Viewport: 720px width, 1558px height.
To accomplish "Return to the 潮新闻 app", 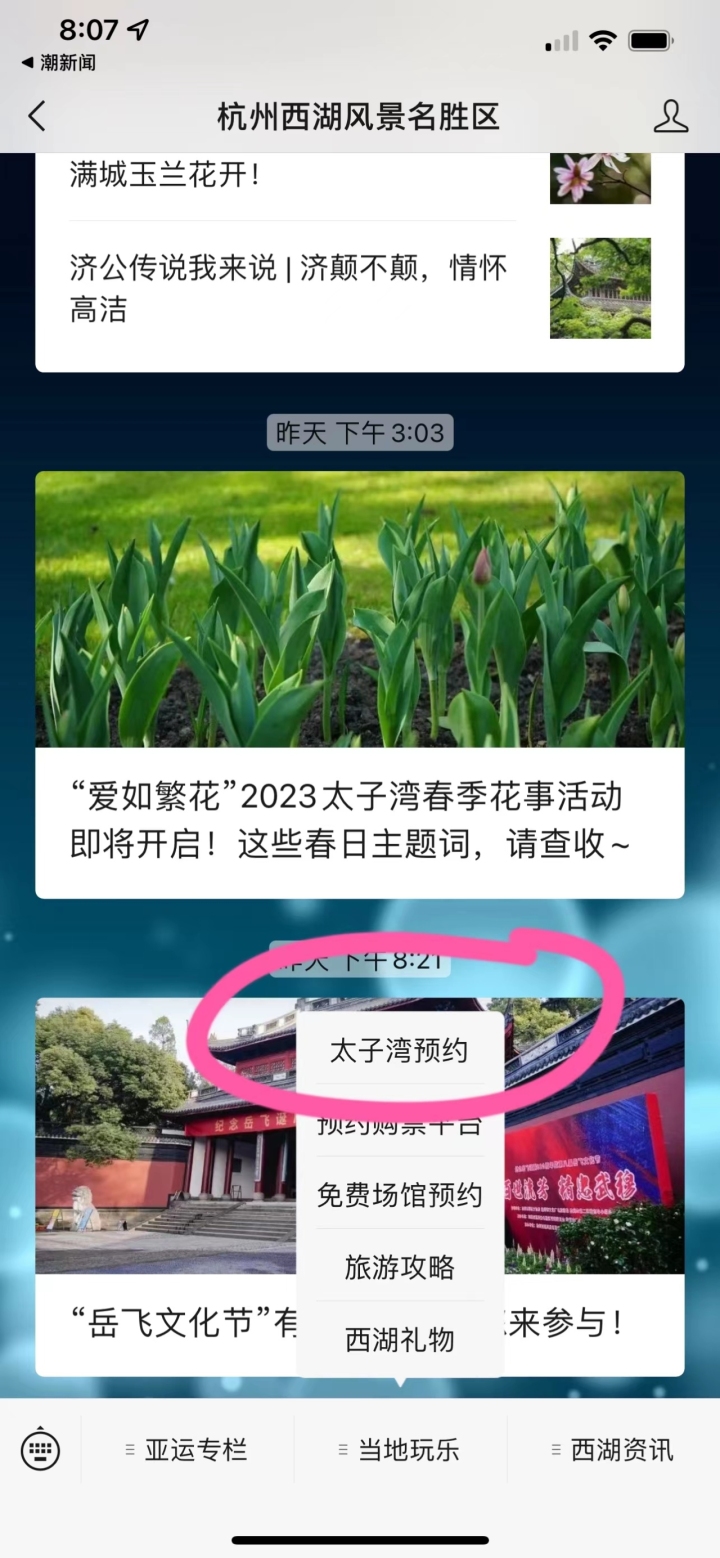I will (58, 63).
